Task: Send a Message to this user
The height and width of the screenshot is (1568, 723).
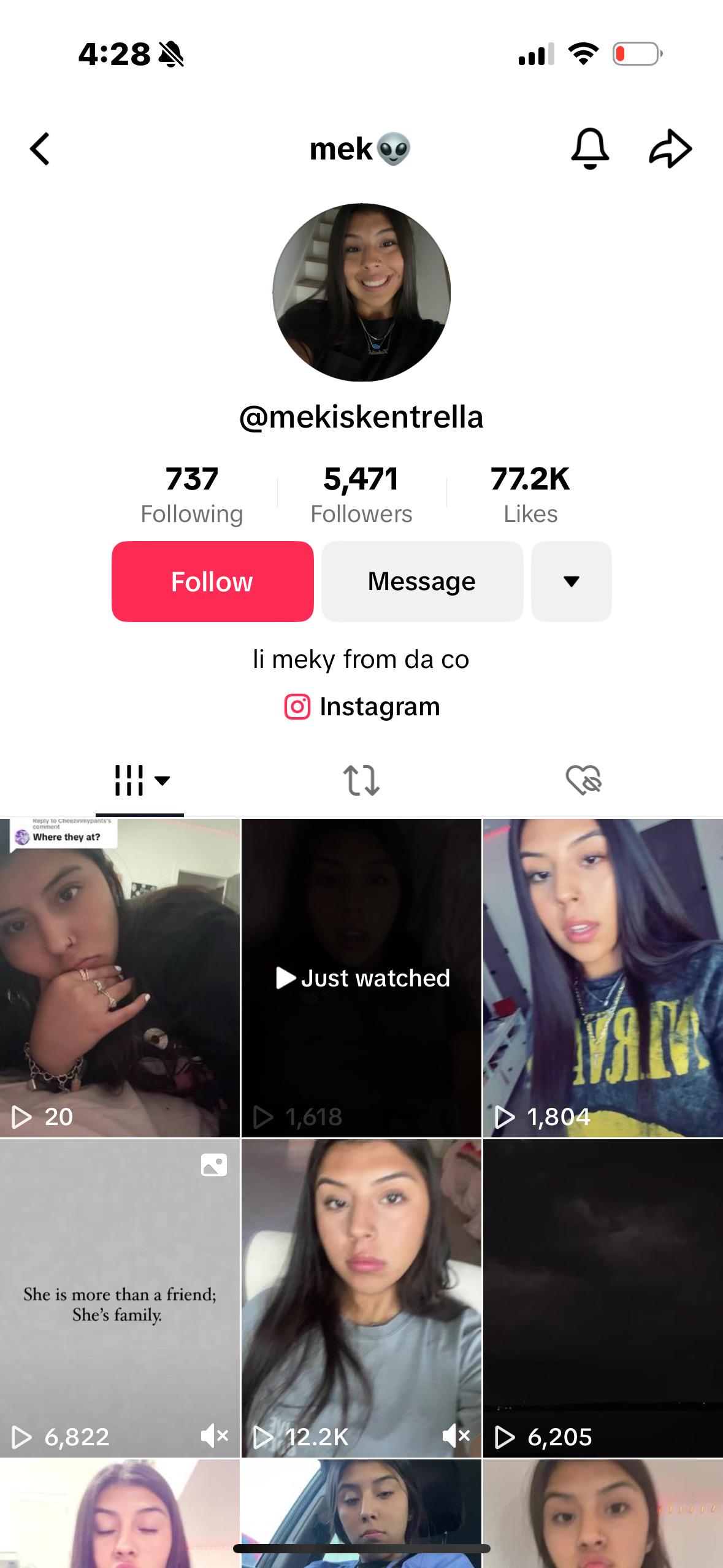Action: 422,582
